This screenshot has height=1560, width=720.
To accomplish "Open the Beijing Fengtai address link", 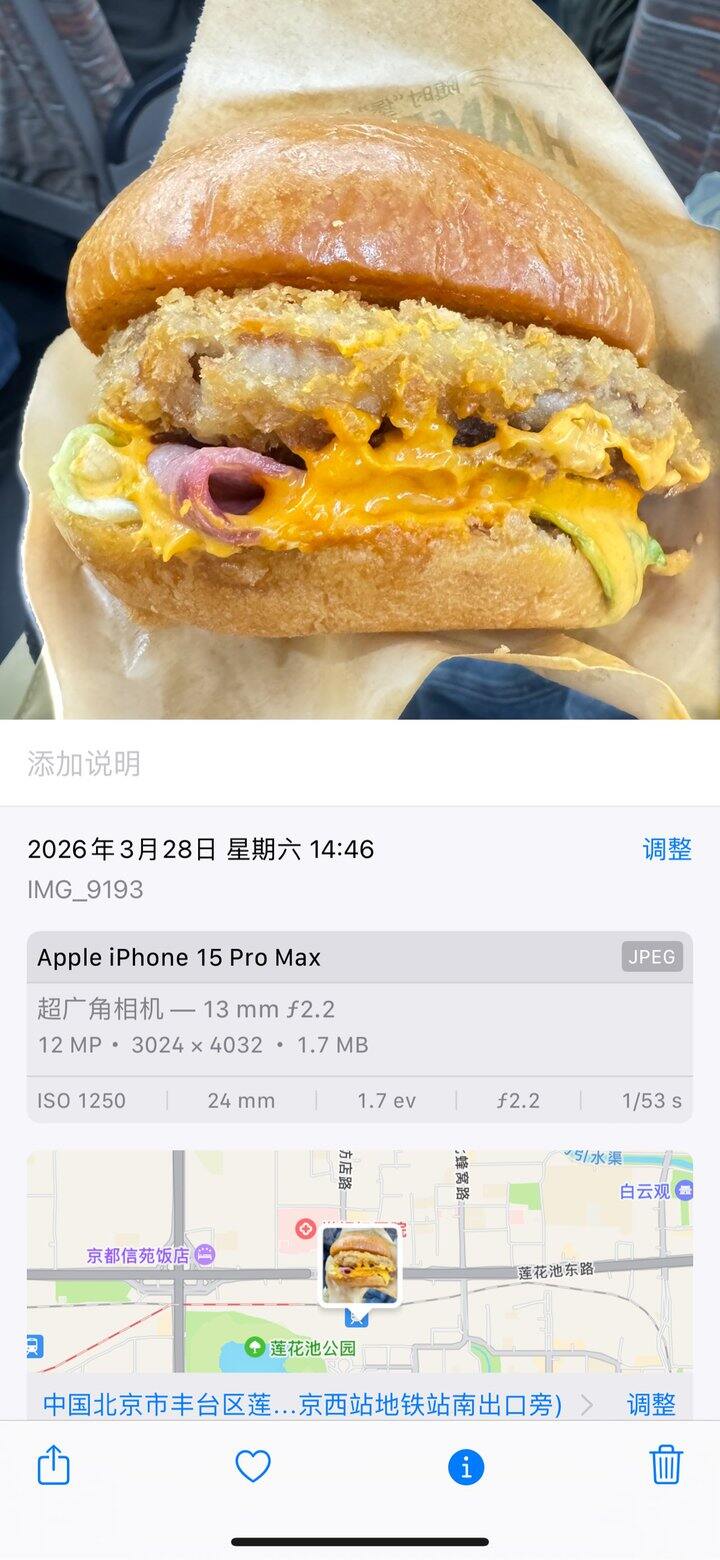I will tap(302, 1404).
